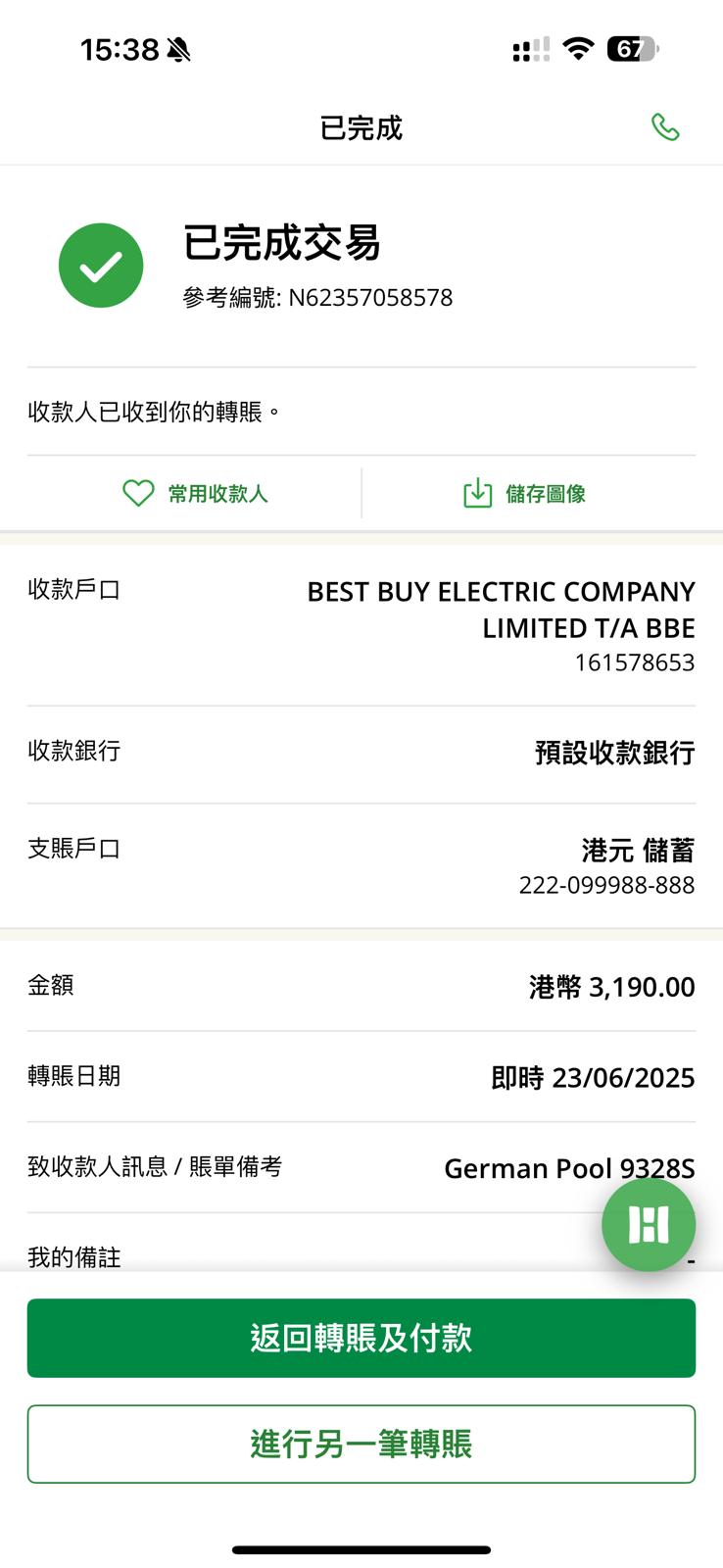
Task: Save receipt via 儲存圖像
Action: (525, 493)
